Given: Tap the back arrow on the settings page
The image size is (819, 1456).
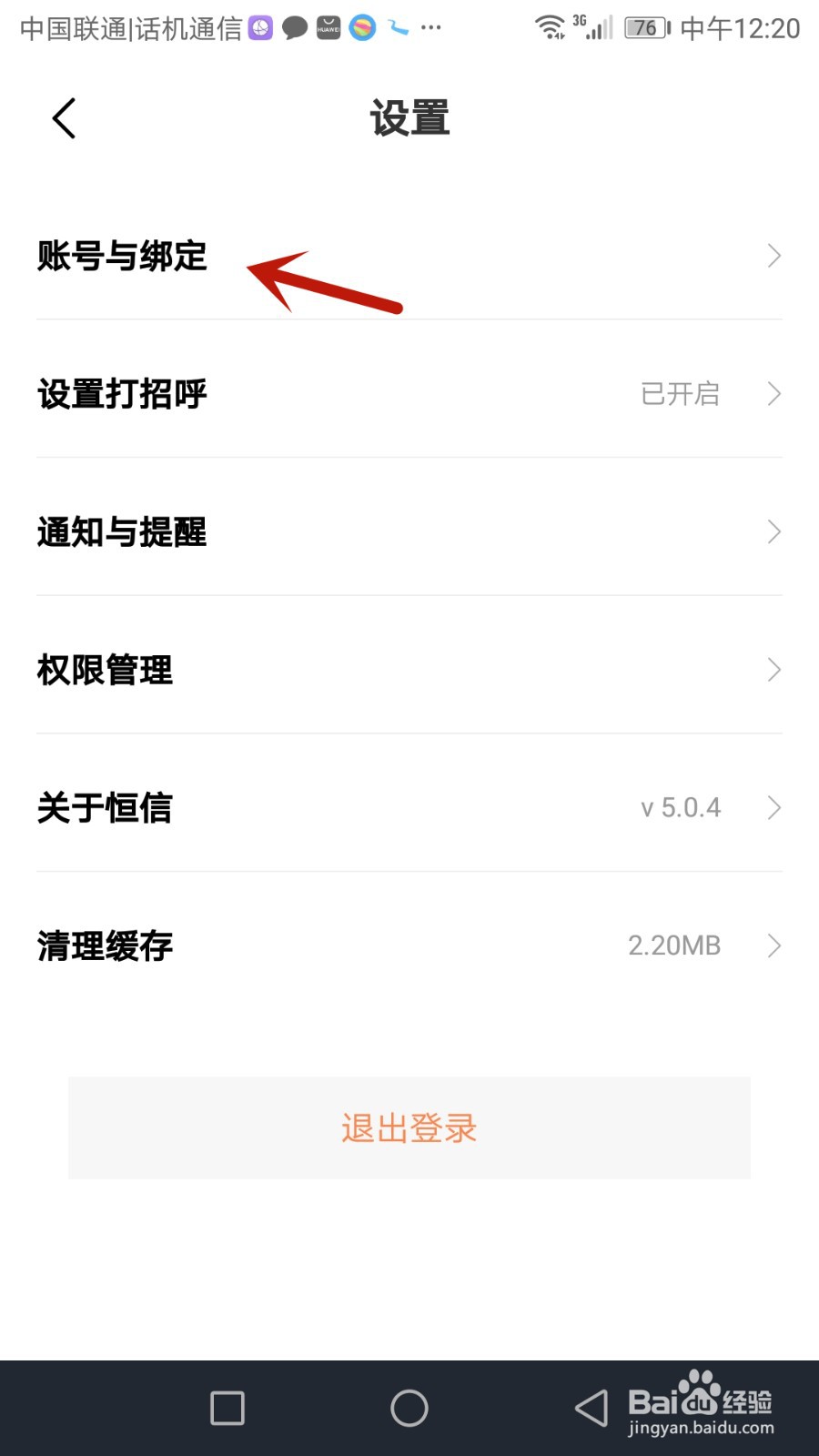Looking at the screenshot, I should [62, 117].
